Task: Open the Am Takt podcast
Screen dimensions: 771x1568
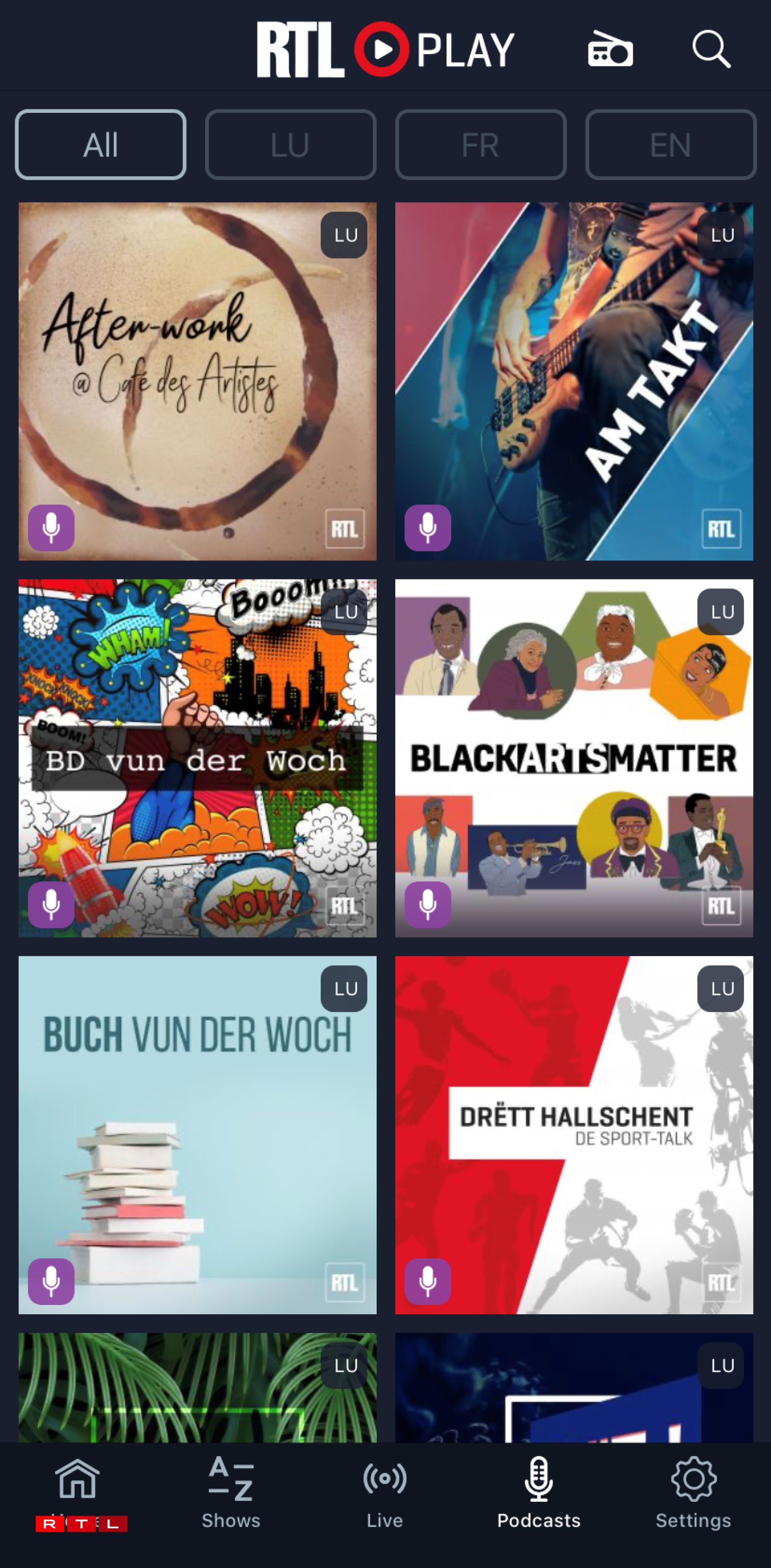Action: tap(574, 381)
